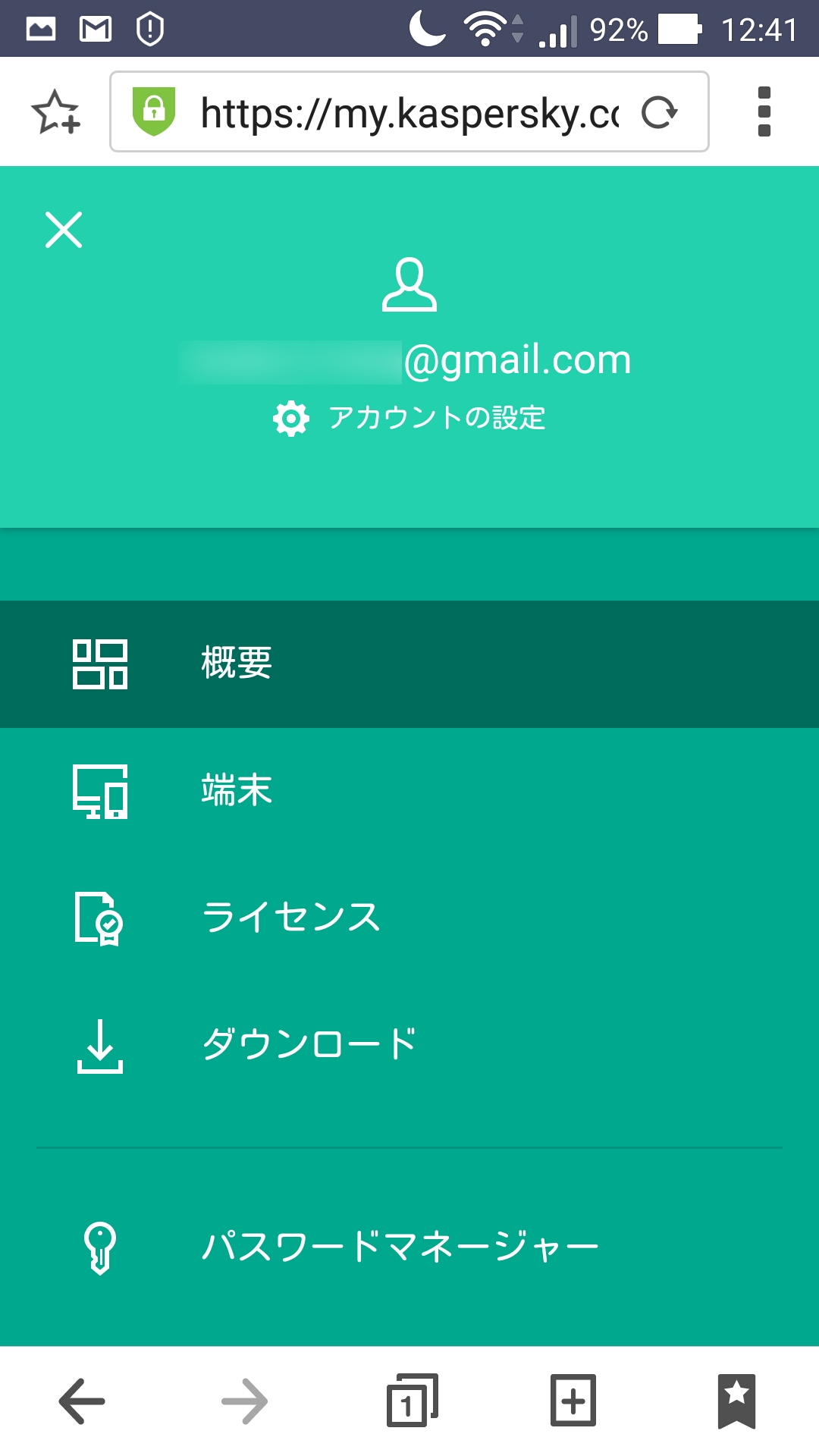
Task: Go back to the previous page
Action: 82,1401
